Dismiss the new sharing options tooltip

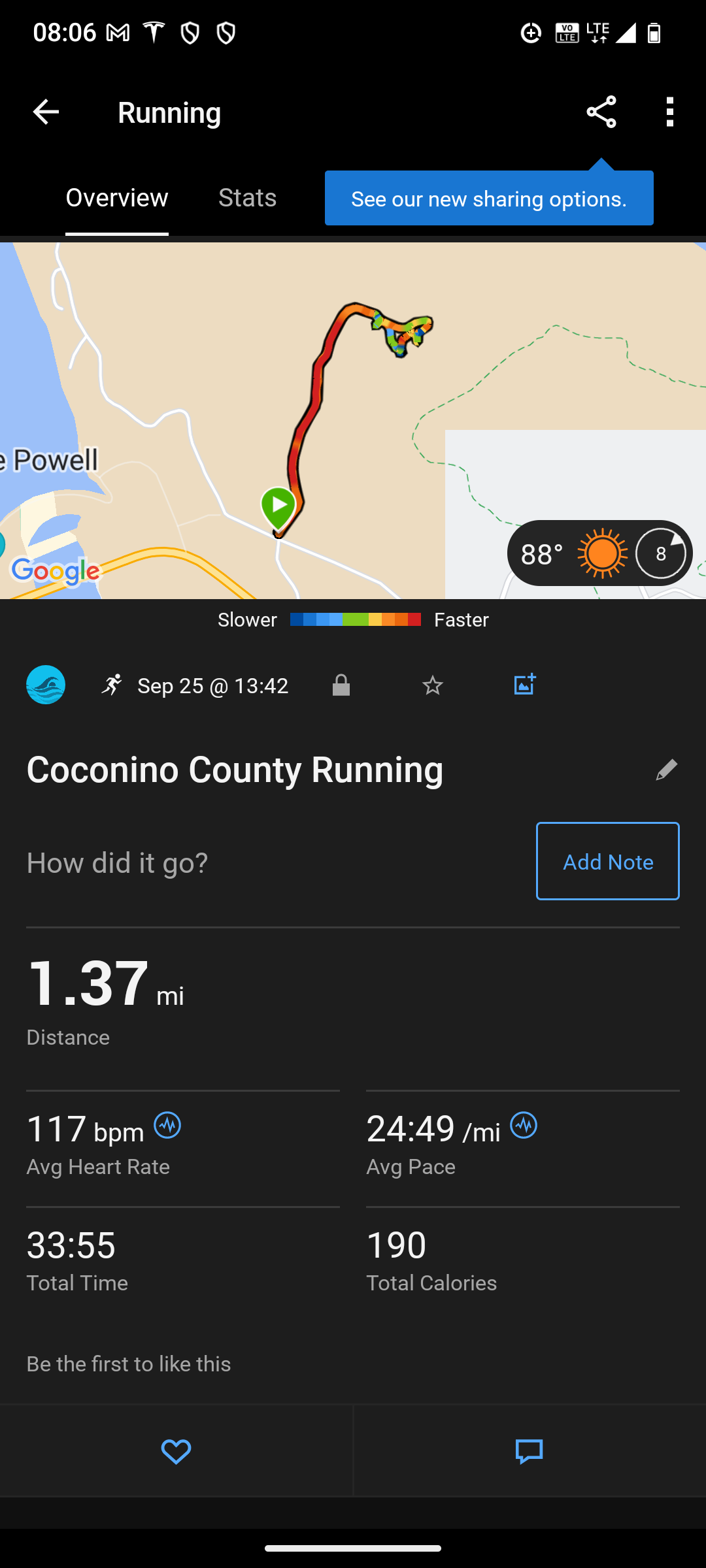pyautogui.click(x=488, y=199)
